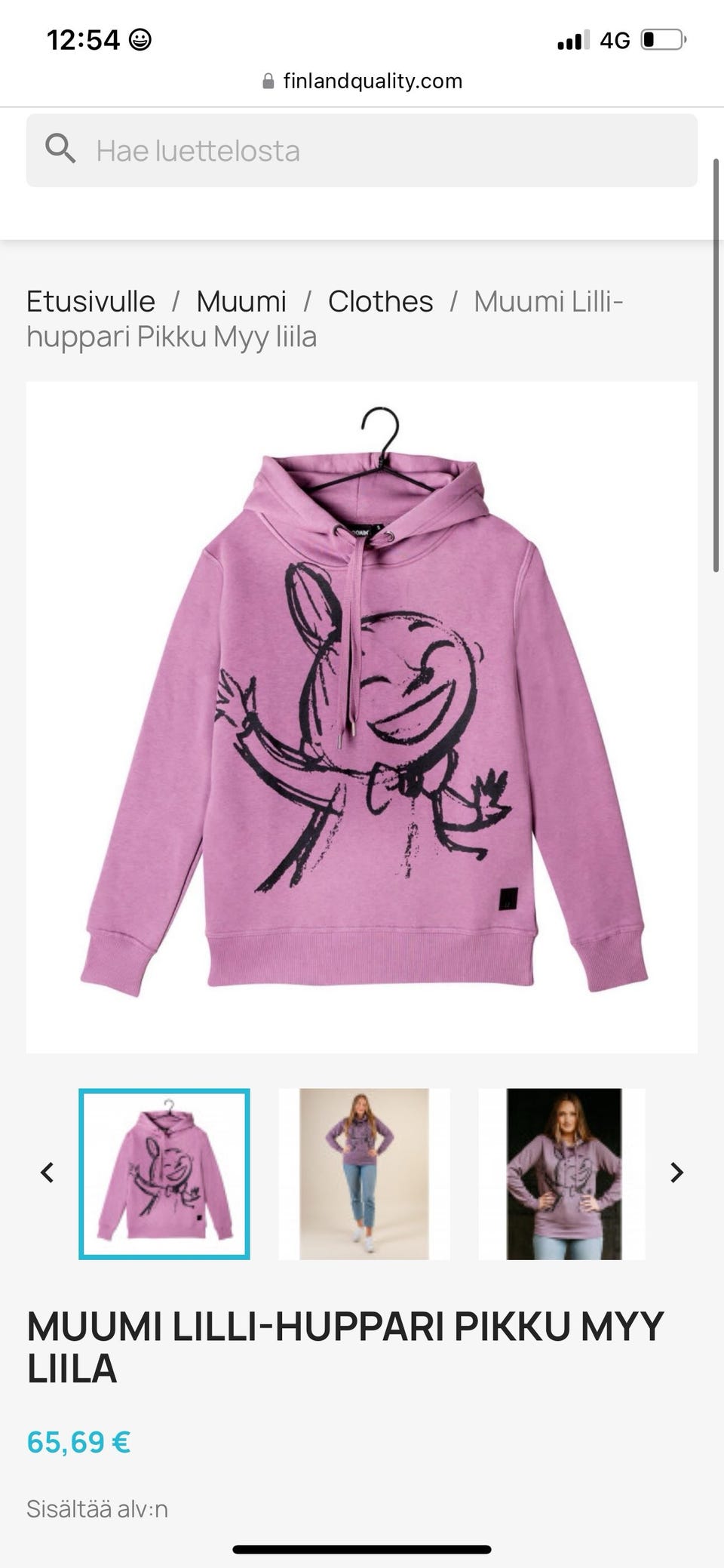724x1568 pixels.
Task: Tap the Hae luettelosta search field
Action: (362, 150)
